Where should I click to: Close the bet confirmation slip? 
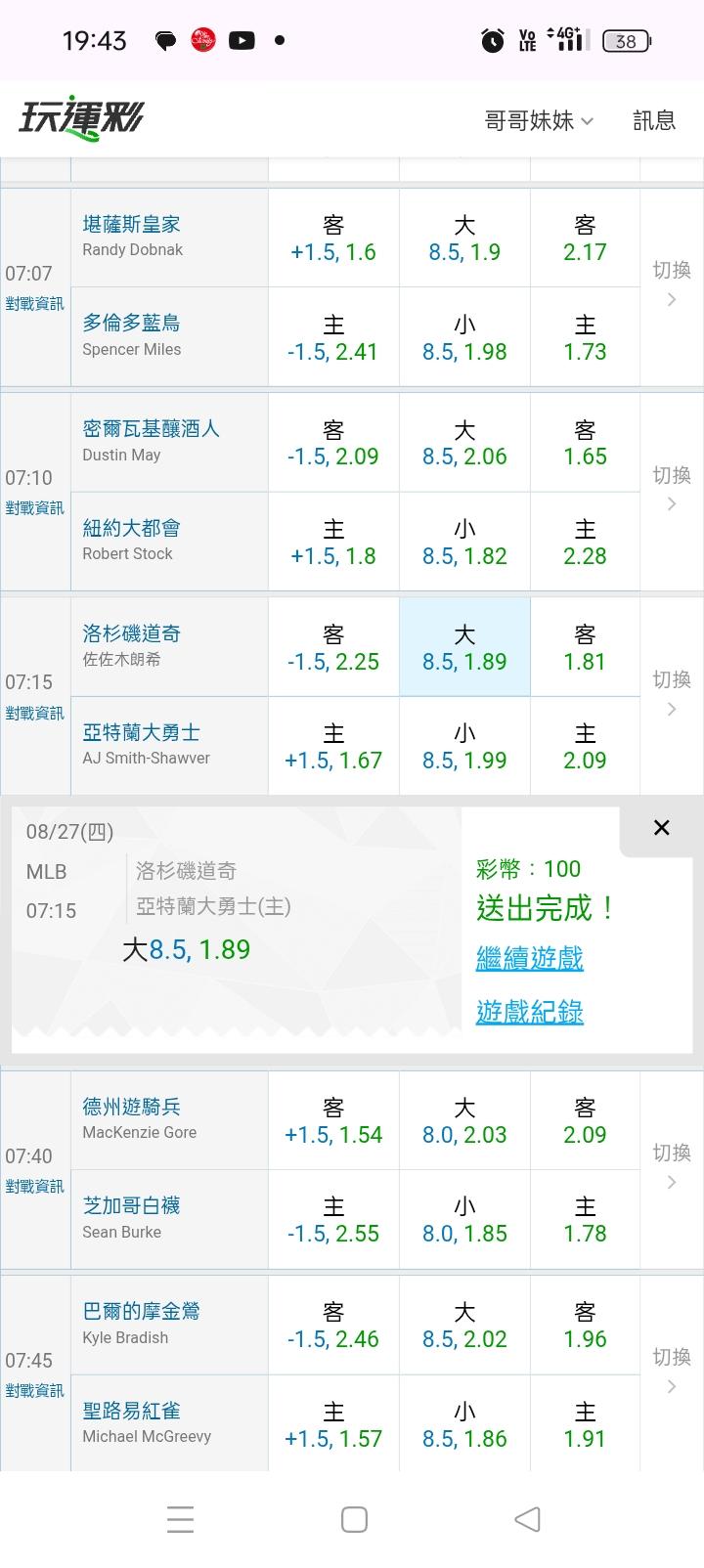tap(662, 828)
